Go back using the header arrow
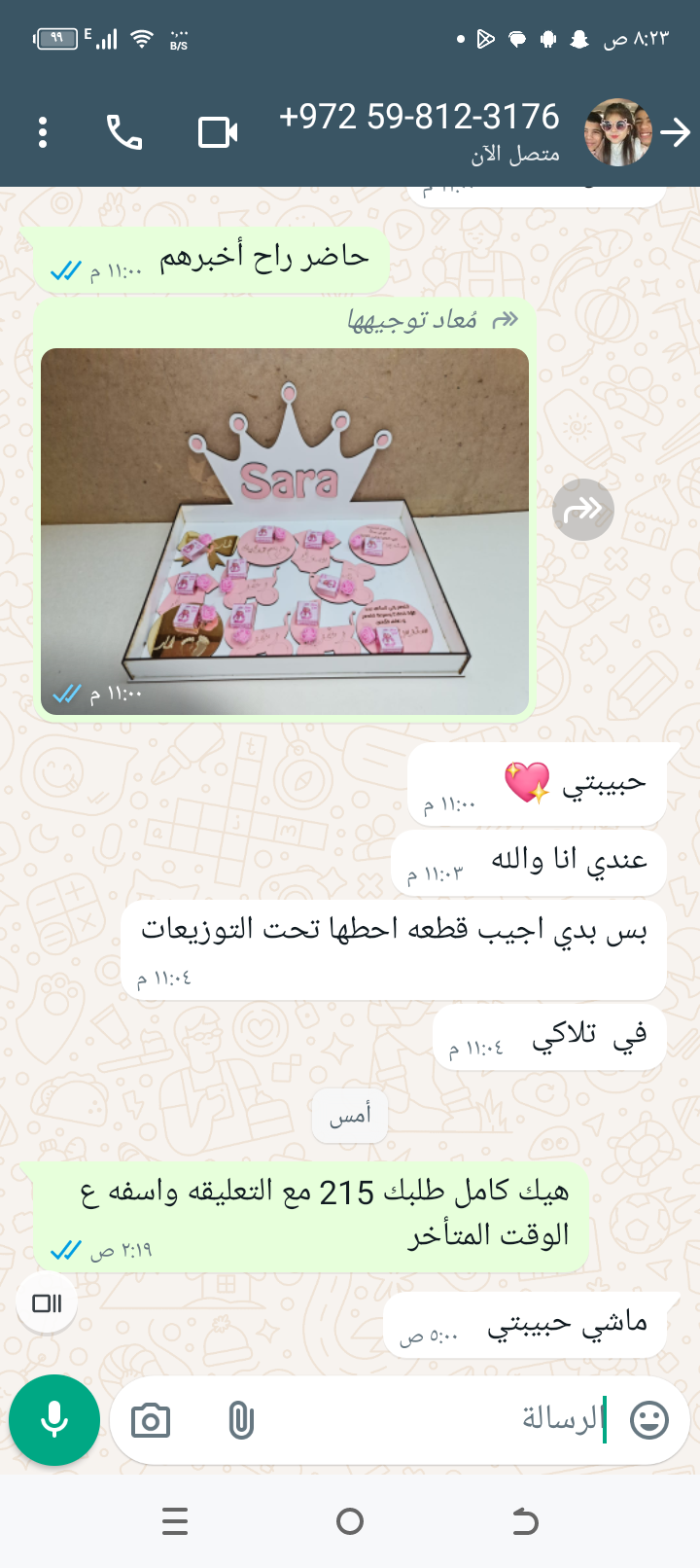The width and height of the screenshot is (700, 1568). [x=676, y=132]
